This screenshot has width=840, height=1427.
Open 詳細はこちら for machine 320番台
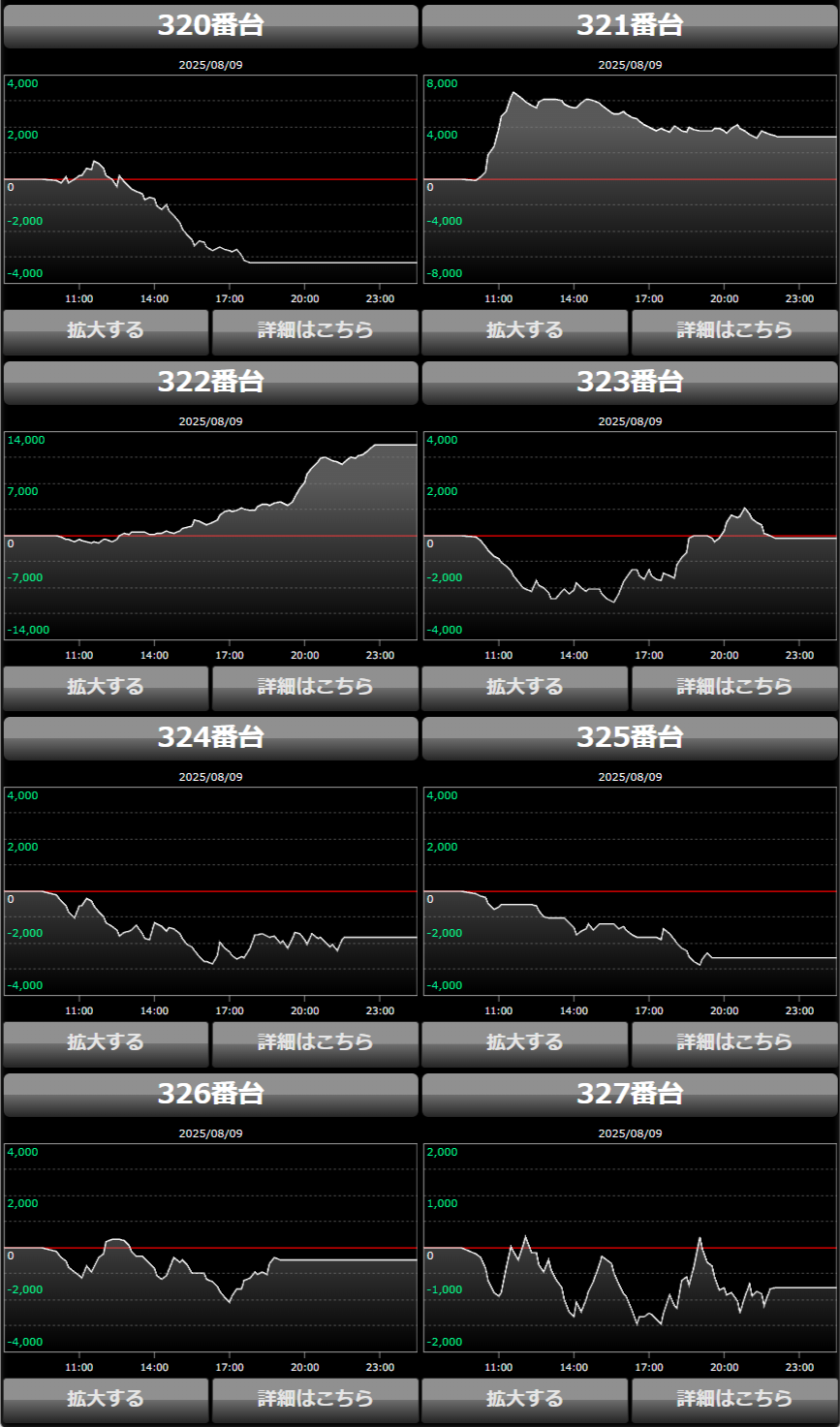315,332
